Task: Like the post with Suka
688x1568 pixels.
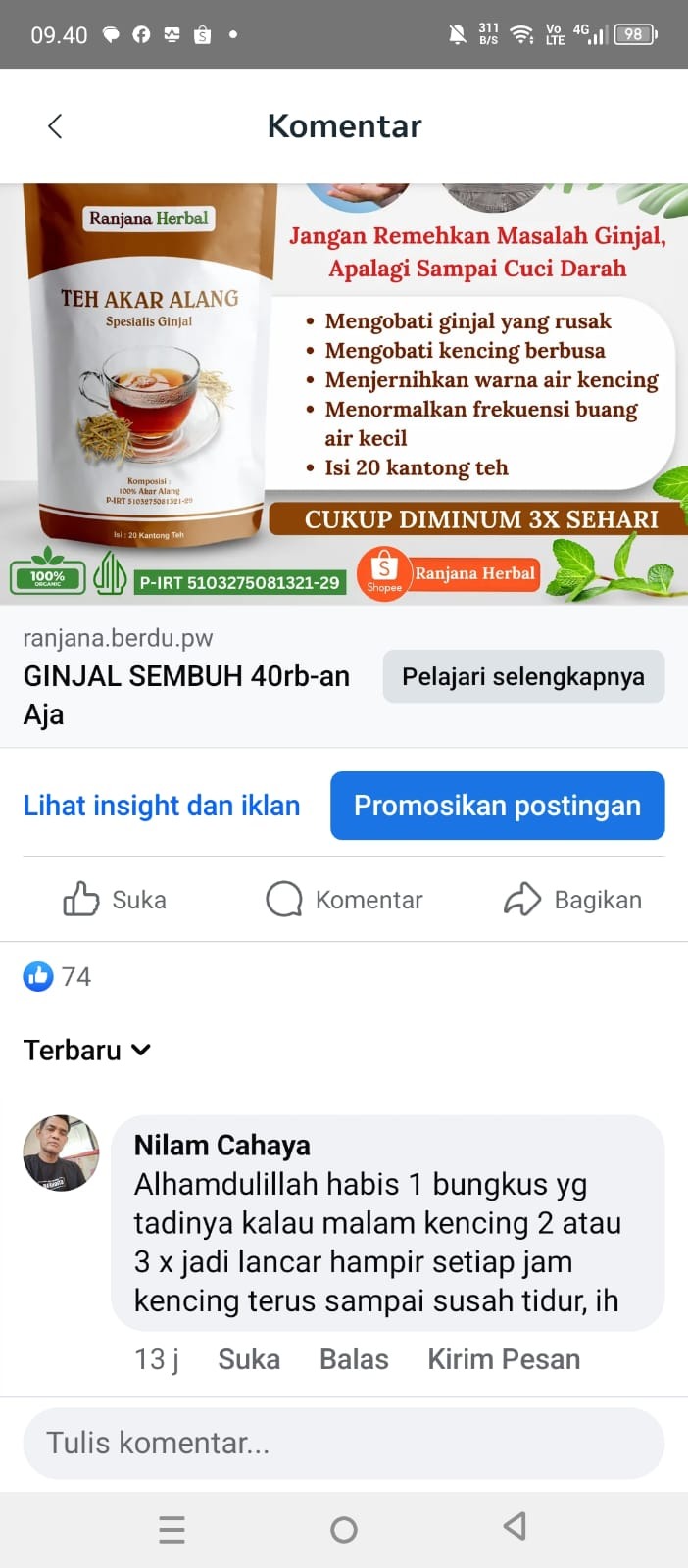Action: pyautogui.click(x=115, y=900)
